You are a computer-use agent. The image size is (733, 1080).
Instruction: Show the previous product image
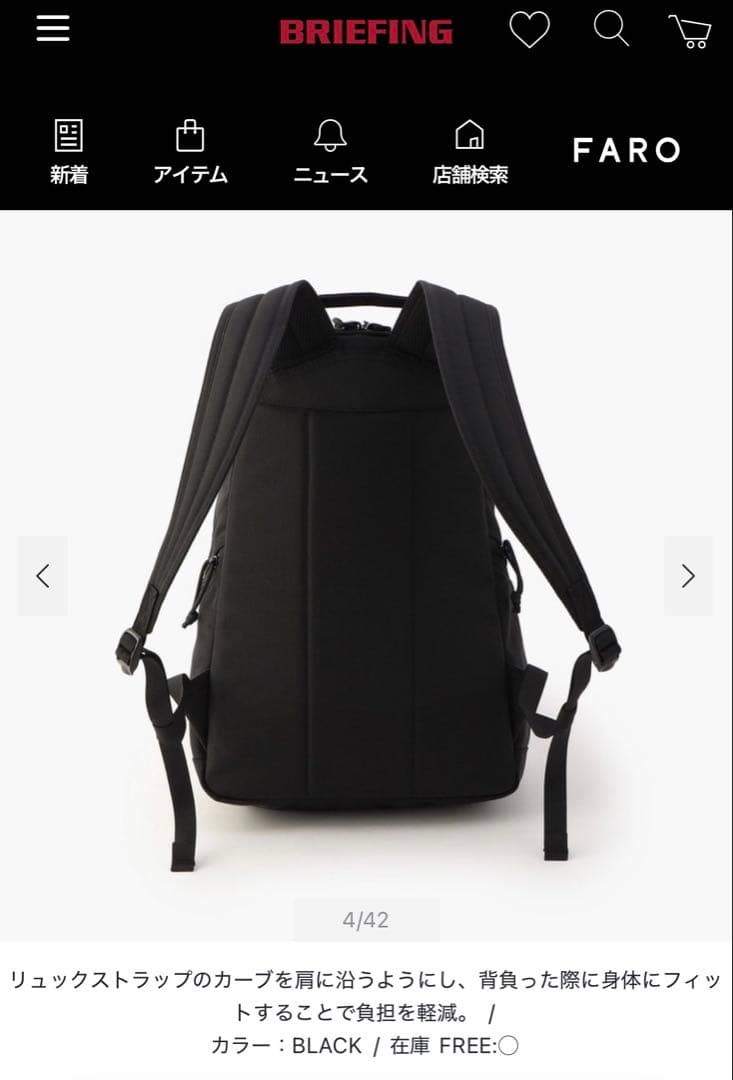[43, 576]
